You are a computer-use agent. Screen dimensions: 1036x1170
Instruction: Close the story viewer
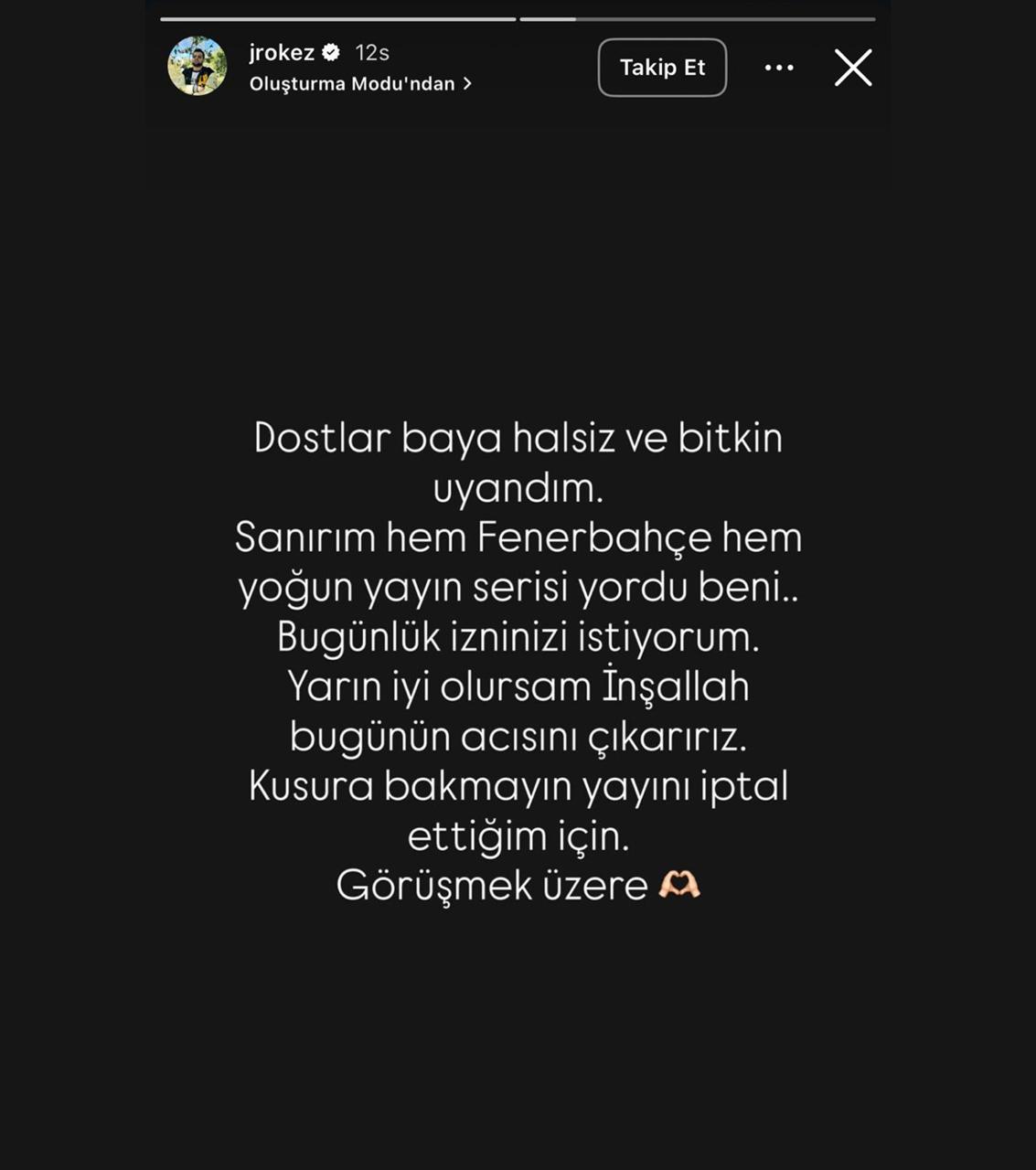[853, 68]
